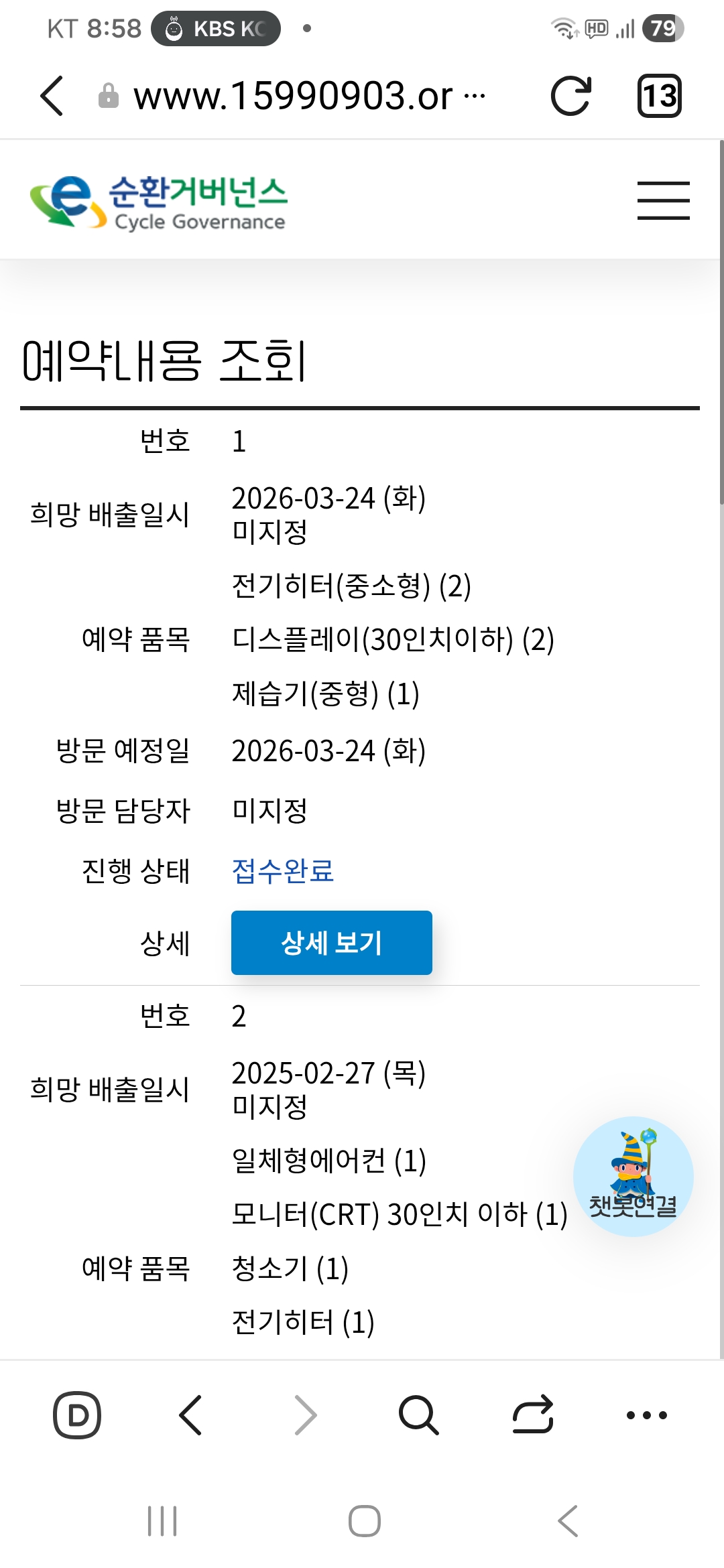This screenshot has height=1568, width=724.
Task: Open the 13 browser tabs view
Action: pos(659,96)
